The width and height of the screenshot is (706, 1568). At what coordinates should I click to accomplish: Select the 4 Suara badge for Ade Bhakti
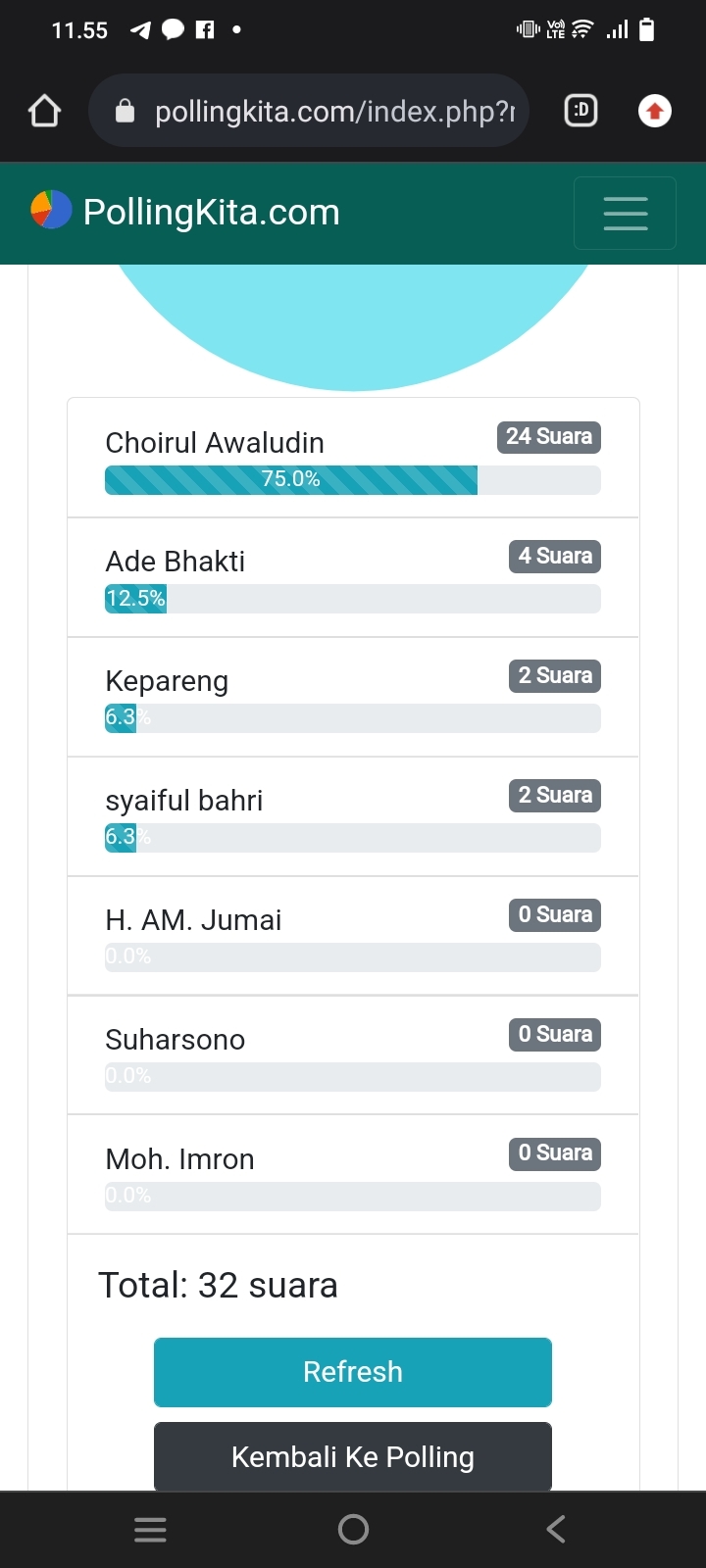point(554,556)
